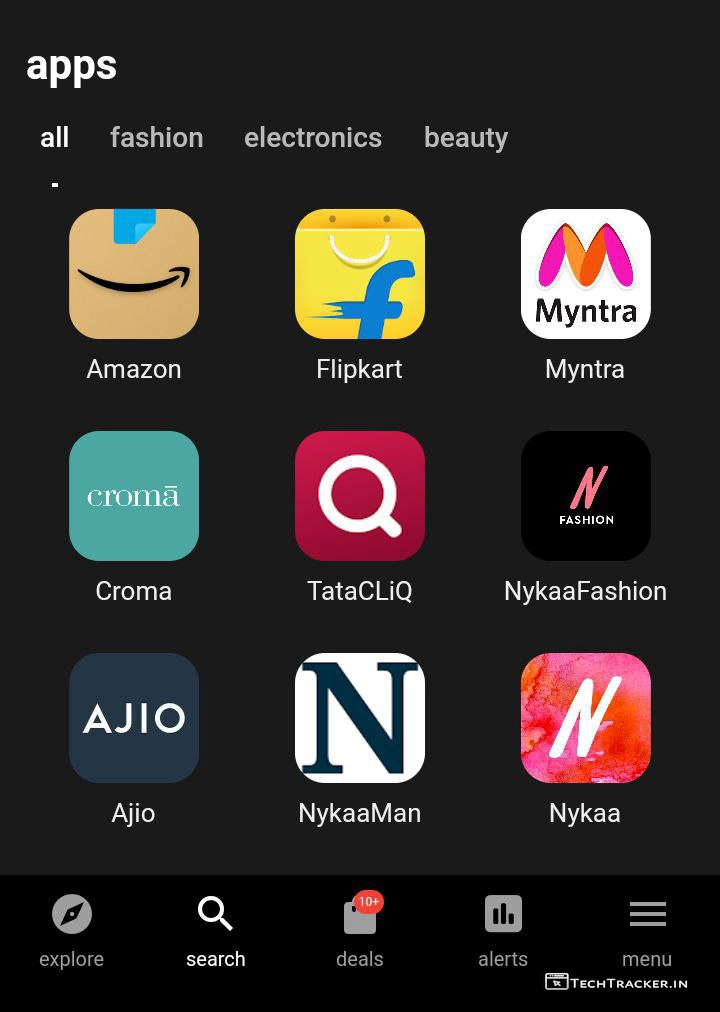This screenshot has height=1012, width=720.
Task: Switch to the fashion tab
Action: click(156, 138)
